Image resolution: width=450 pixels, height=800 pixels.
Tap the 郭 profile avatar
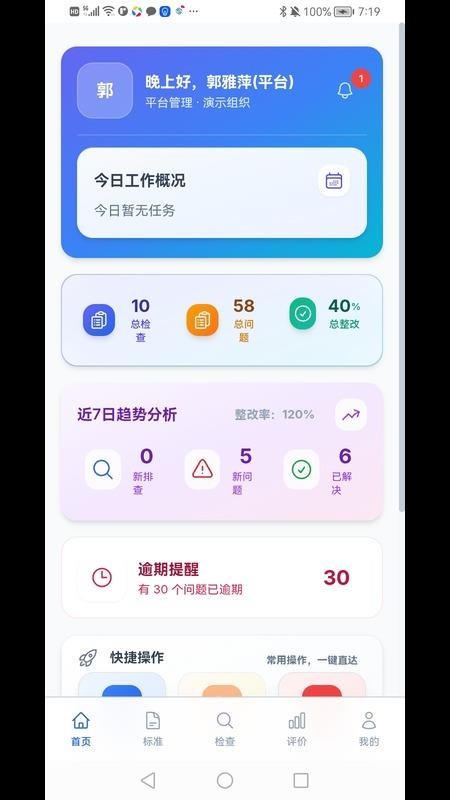pos(105,90)
